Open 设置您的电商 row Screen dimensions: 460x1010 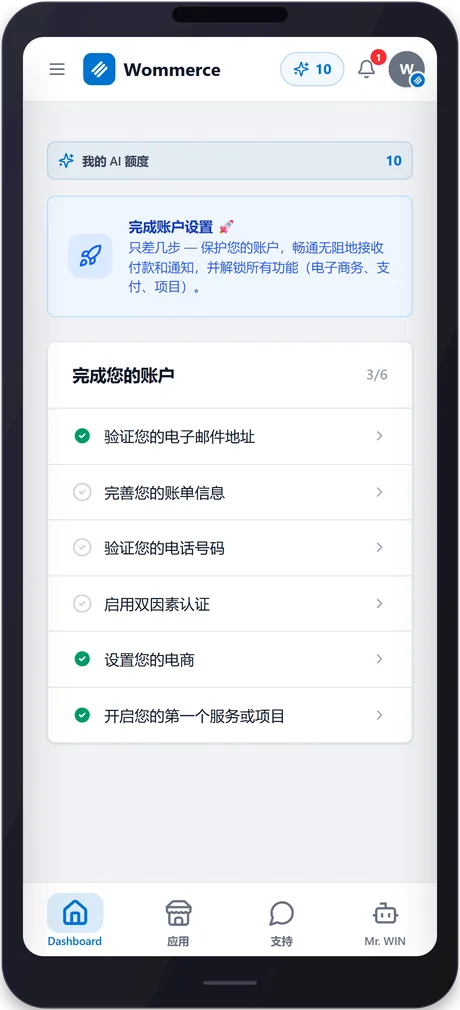pos(230,660)
